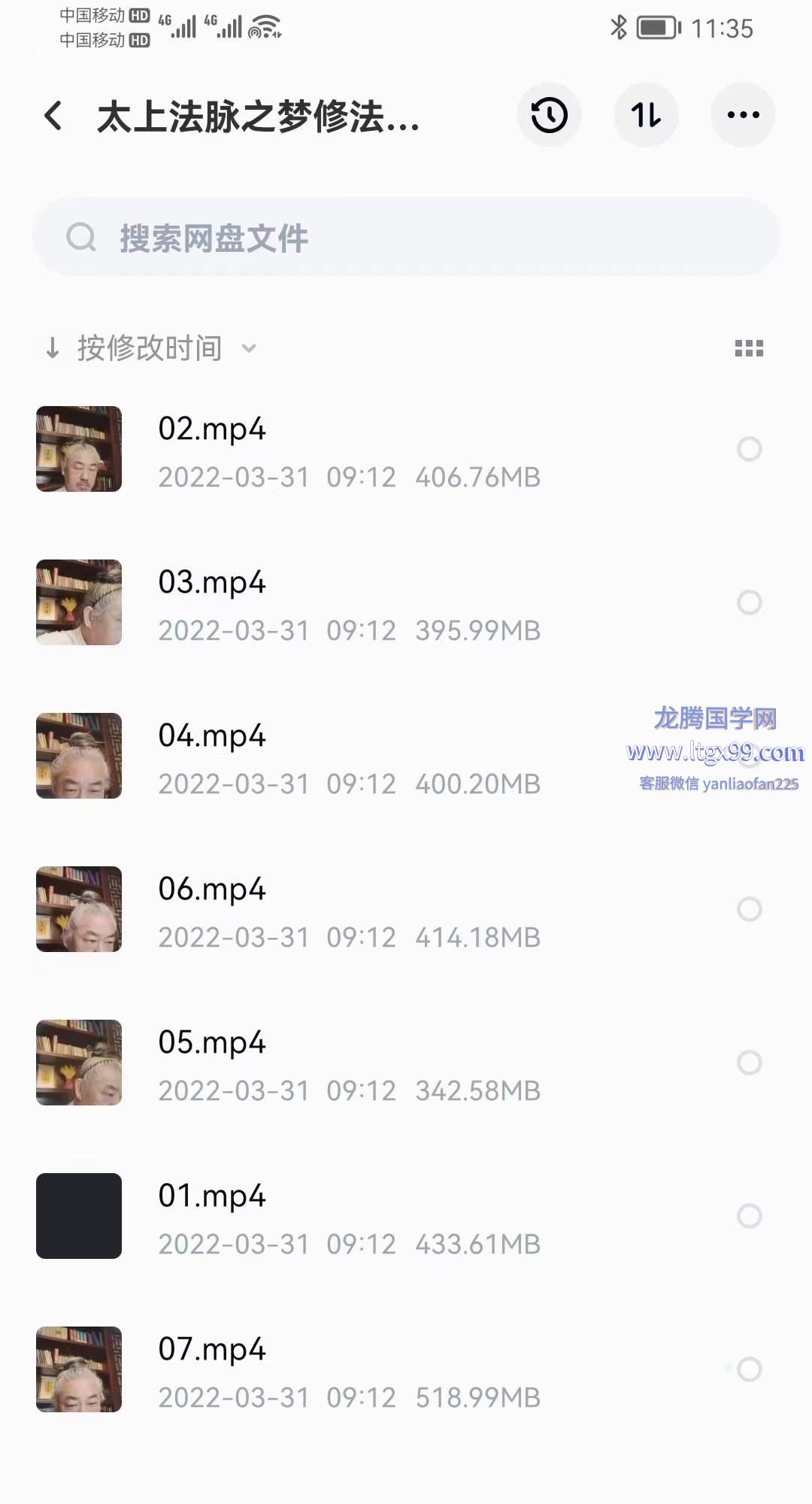Open the three-dot overflow menu
812x1504 pixels.
click(x=743, y=115)
